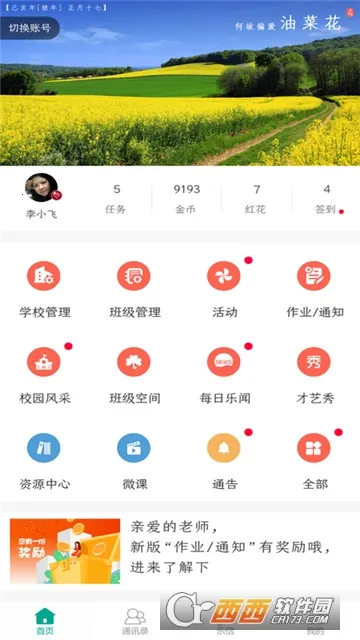Open 才艺秀 talent show
360x640 pixels.
[x=314, y=376]
